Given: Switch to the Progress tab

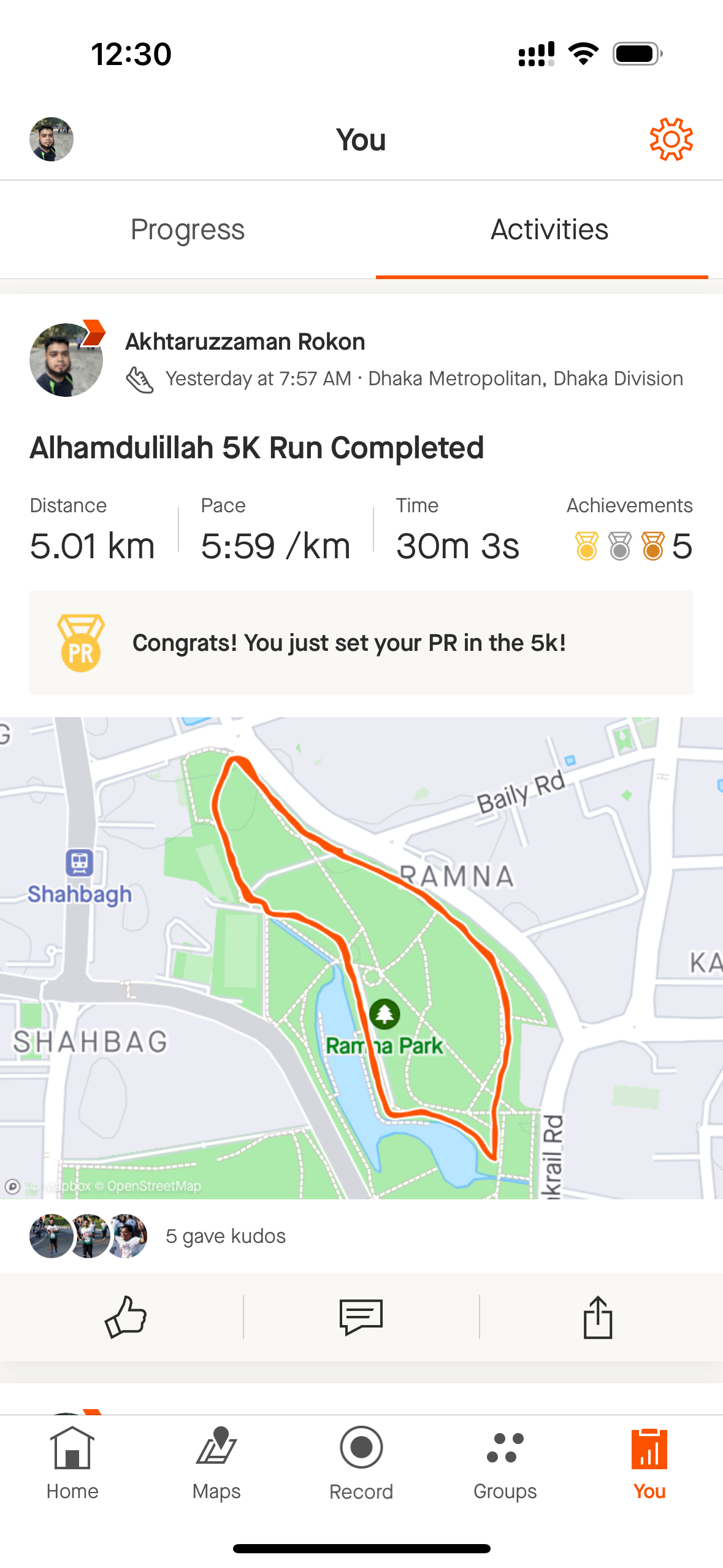Looking at the screenshot, I should tap(188, 229).
